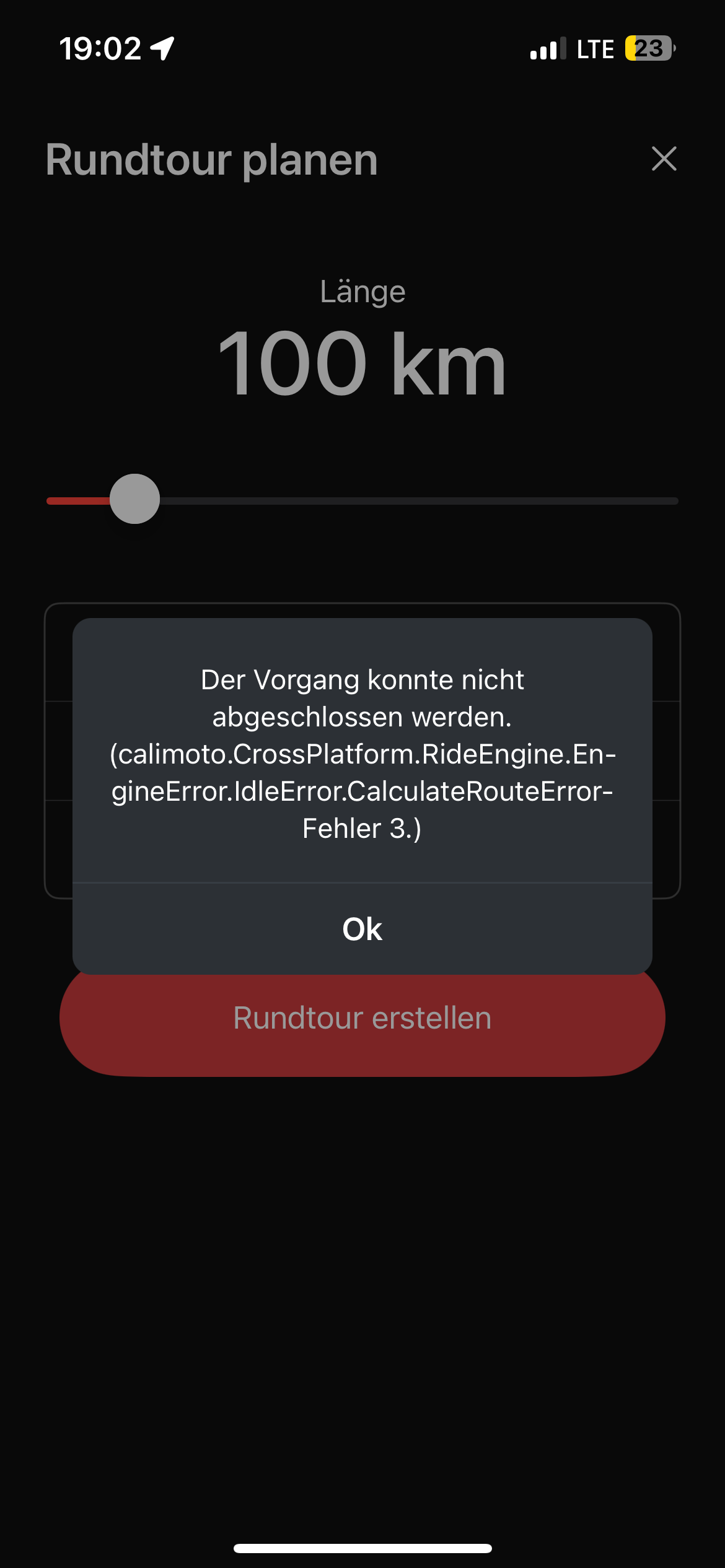Dismiss the error dialog with Ok

tap(362, 929)
